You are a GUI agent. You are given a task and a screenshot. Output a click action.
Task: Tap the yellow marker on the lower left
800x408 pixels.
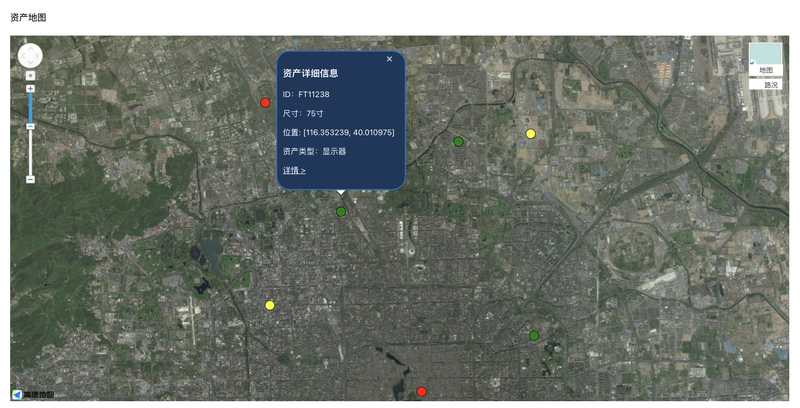[x=270, y=305]
